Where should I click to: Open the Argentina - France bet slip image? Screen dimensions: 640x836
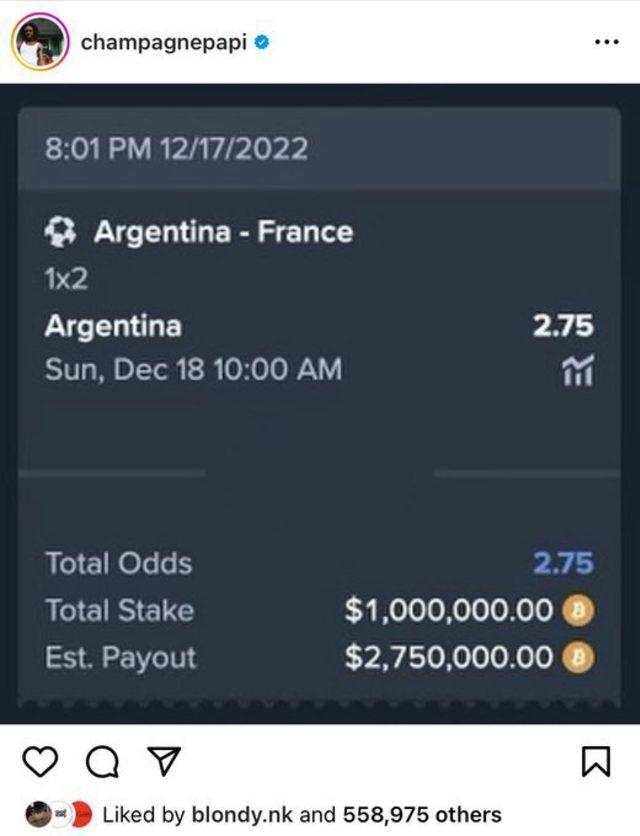(x=320, y=400)
